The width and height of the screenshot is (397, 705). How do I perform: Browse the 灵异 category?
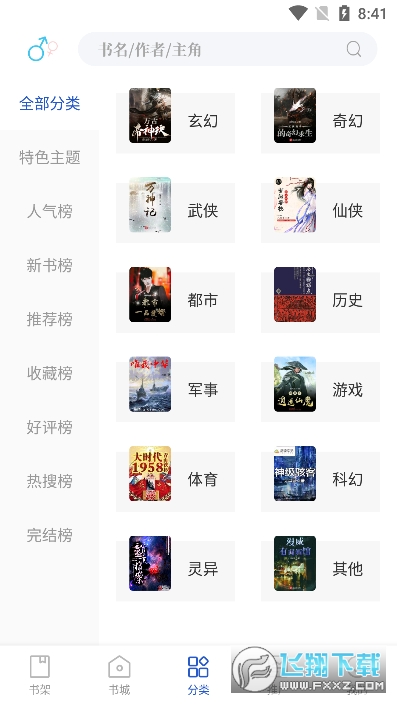[175, 568]
